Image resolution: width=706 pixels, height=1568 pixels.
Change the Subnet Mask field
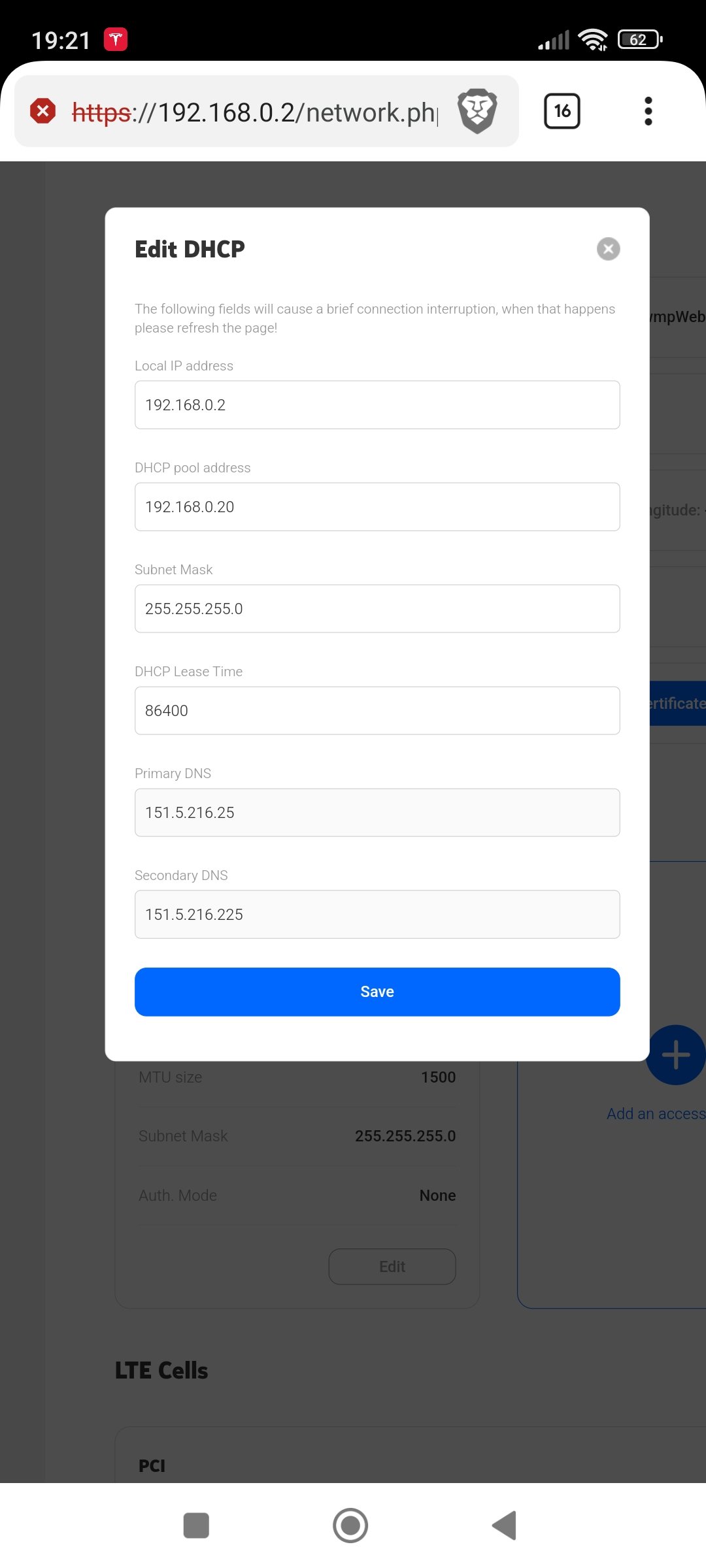point(377,609)
